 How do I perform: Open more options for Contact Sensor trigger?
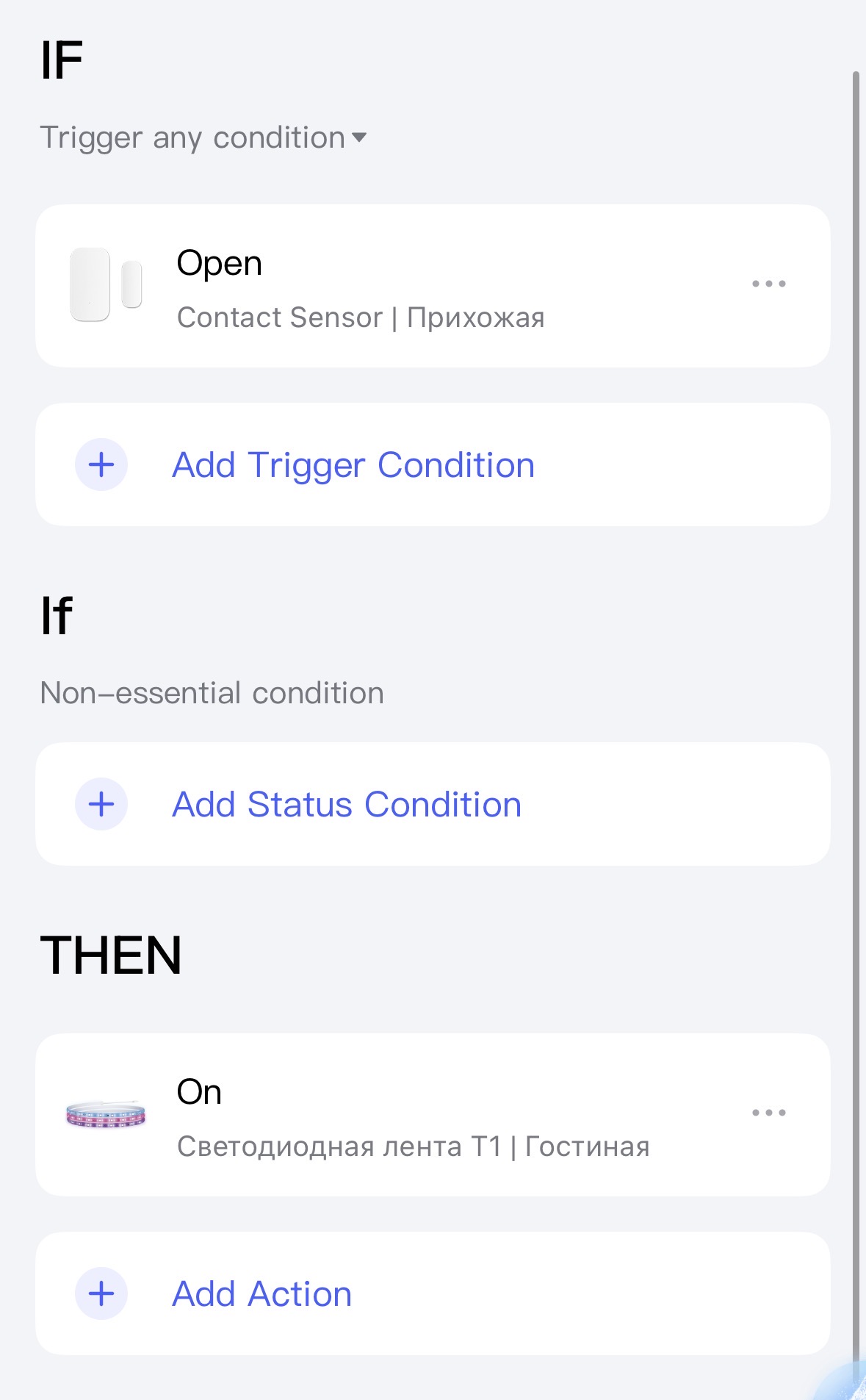coord(768,284)
